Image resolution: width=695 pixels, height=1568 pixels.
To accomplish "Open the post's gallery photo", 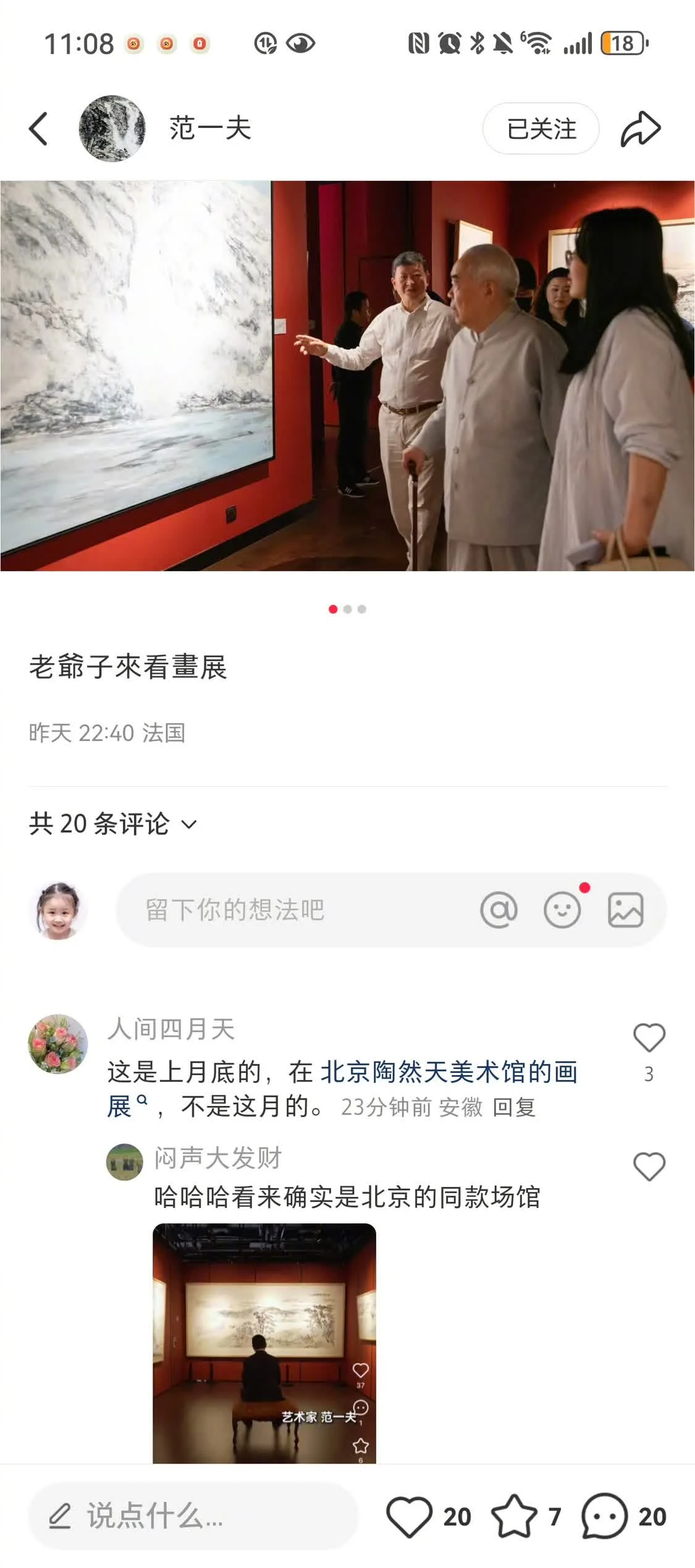I will point(347,375).
